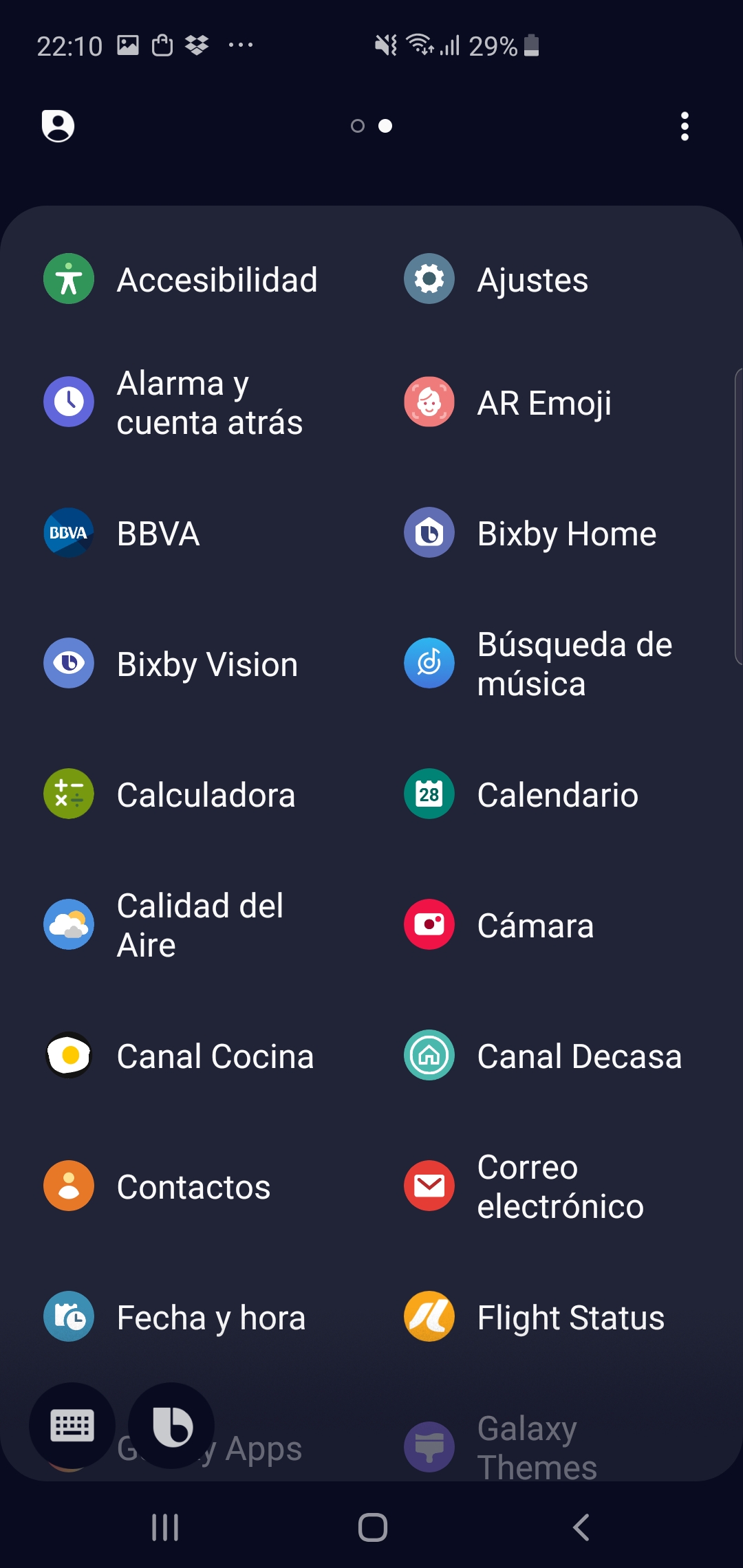Open Flight Status
The width and height of the screenshot is (743, 1568).
pos(535,1317)
